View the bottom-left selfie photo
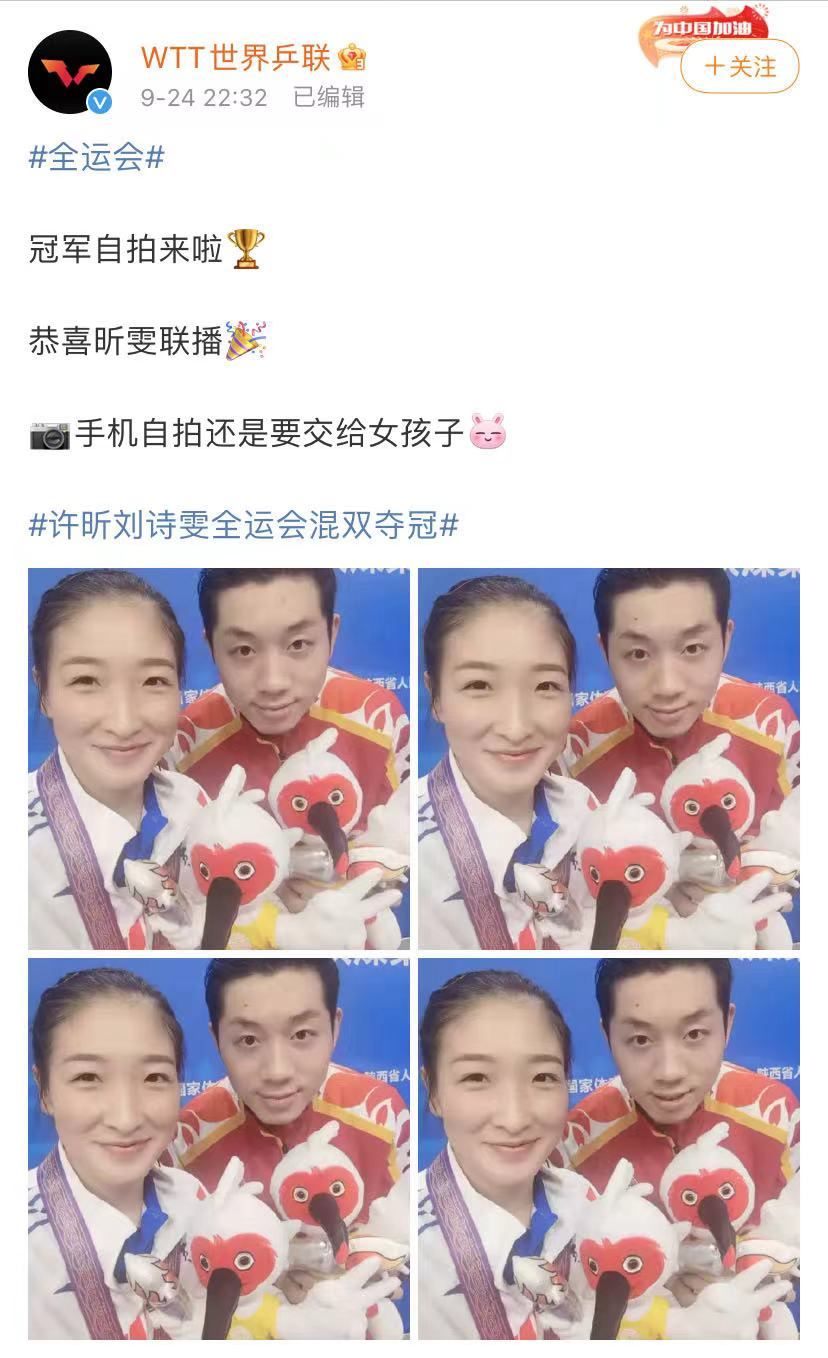Image resolution: width=828 pixels, height=1358 pixels. point(219,1148)
